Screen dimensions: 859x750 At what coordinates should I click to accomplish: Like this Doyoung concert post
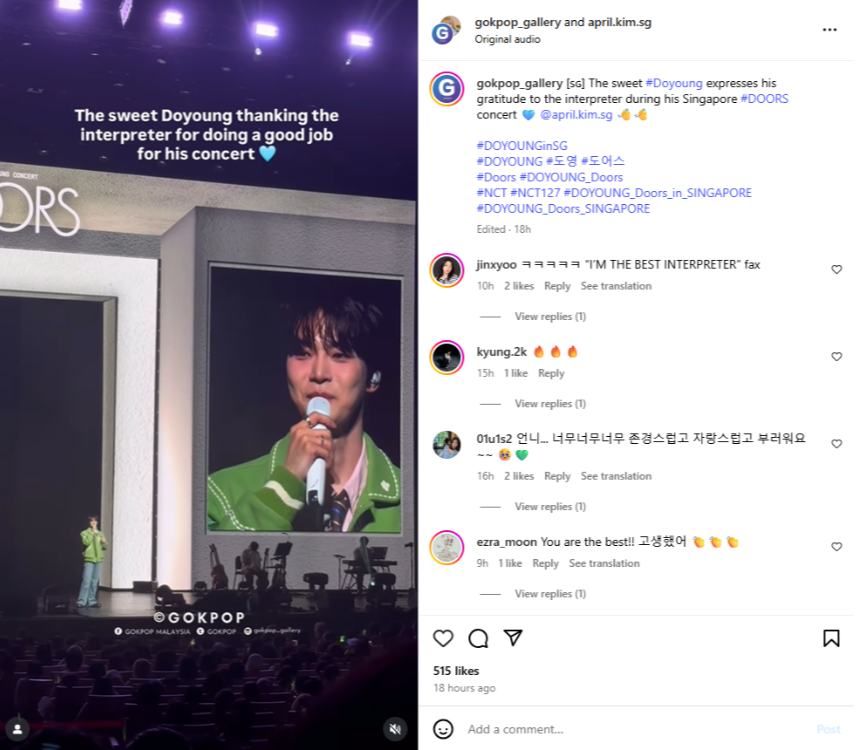click(443, 638)
